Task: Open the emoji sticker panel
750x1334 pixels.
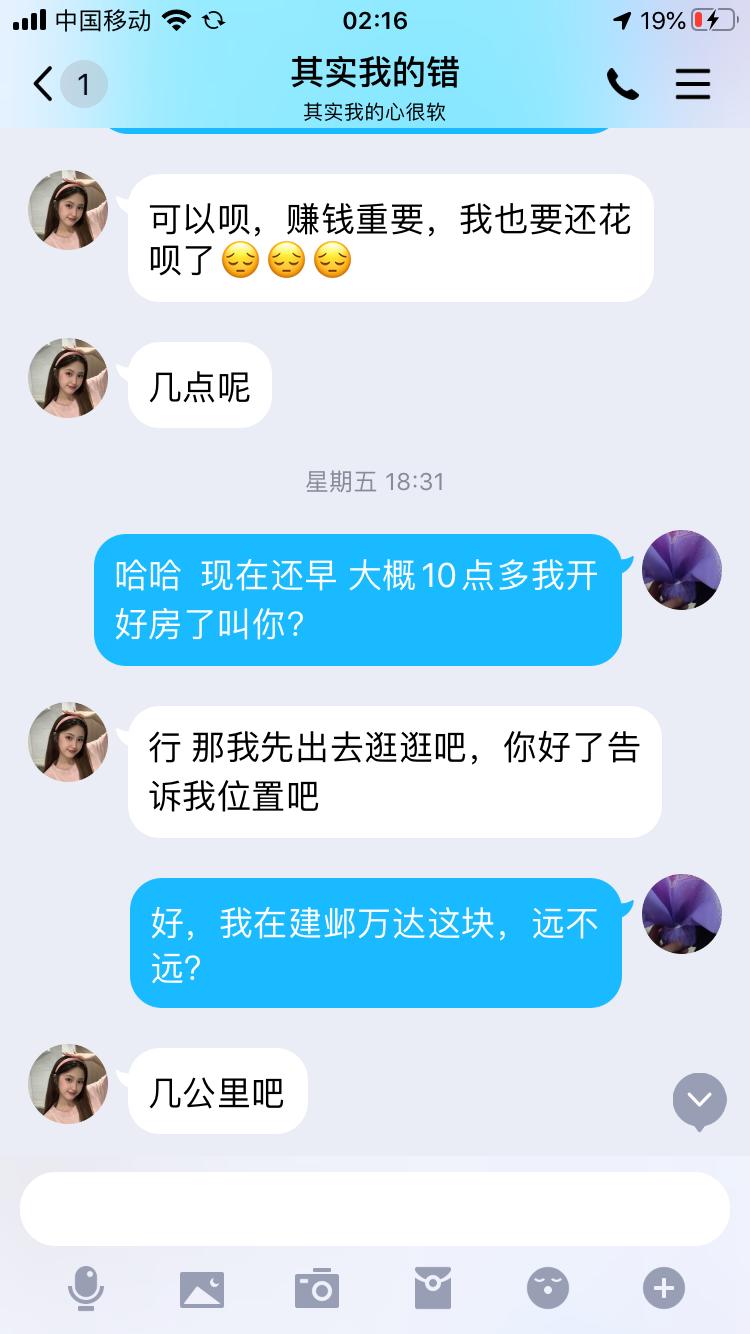Action: (548, 1287)
